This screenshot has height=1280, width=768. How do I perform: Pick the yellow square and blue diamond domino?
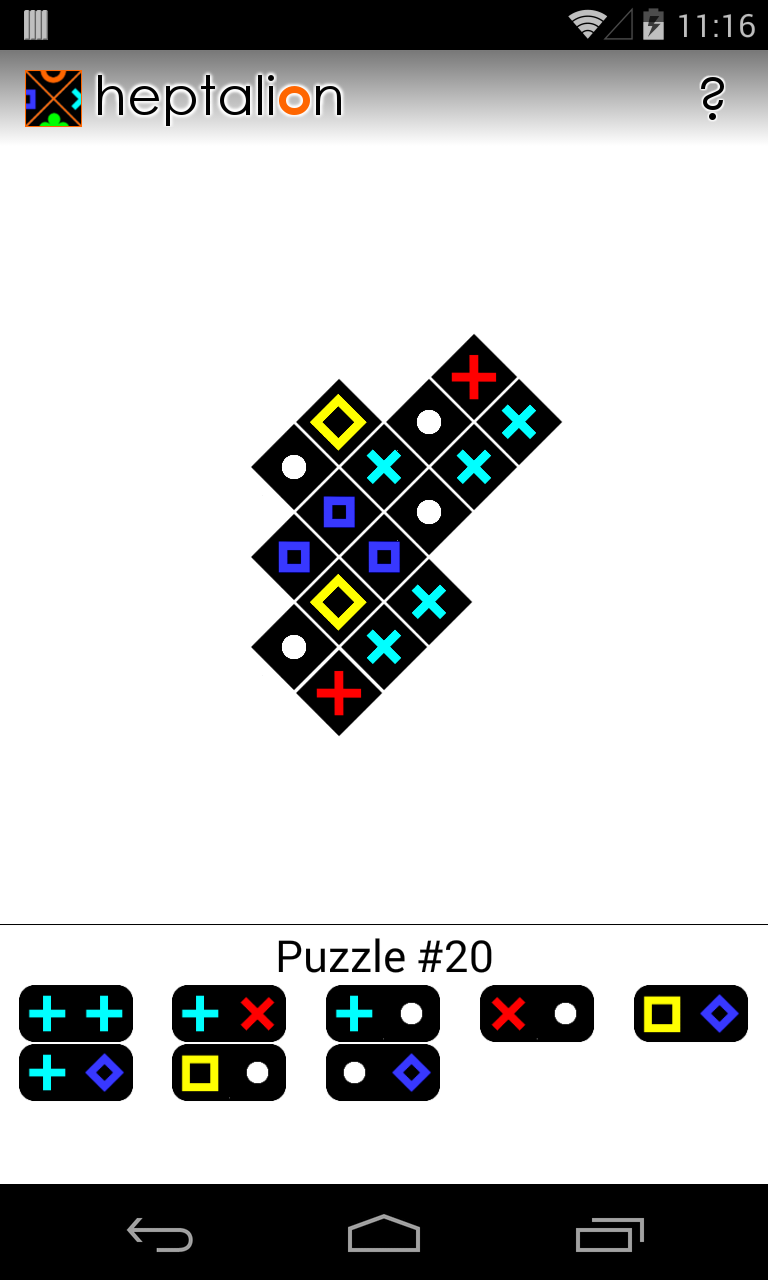pyautogui.click(x=691, y=1014)
